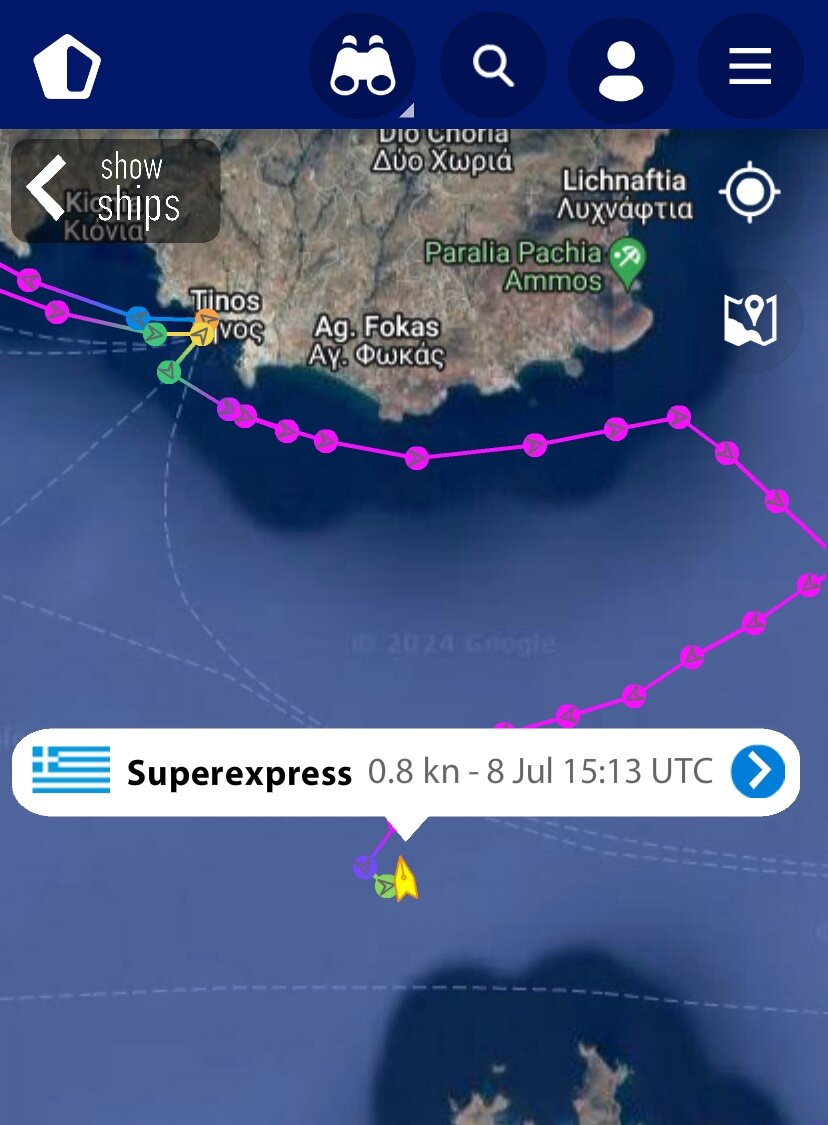Tap the show ships button
The width and height of the screenshot is (828, 1125).
[115, 190]
